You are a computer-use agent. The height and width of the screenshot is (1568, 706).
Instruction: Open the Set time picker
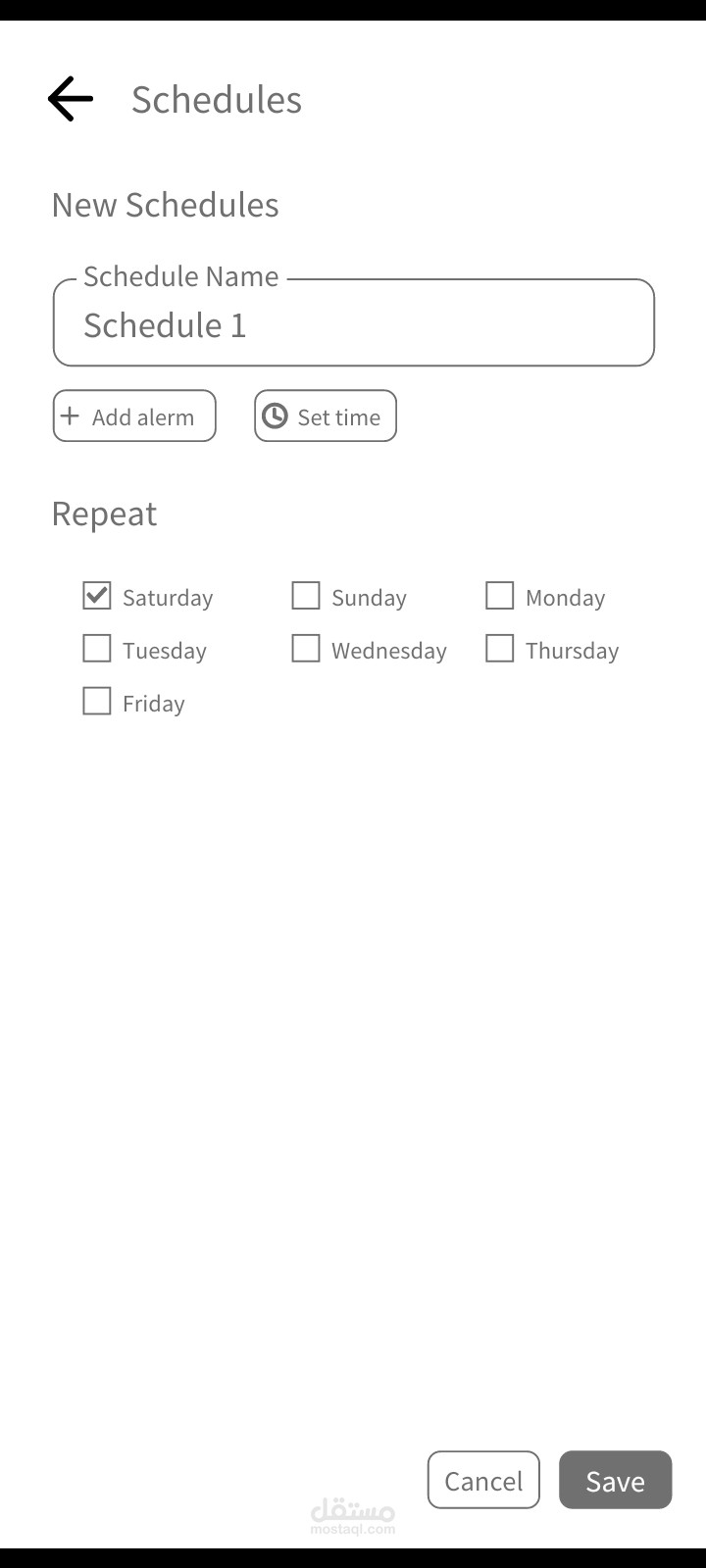[326, 416]
